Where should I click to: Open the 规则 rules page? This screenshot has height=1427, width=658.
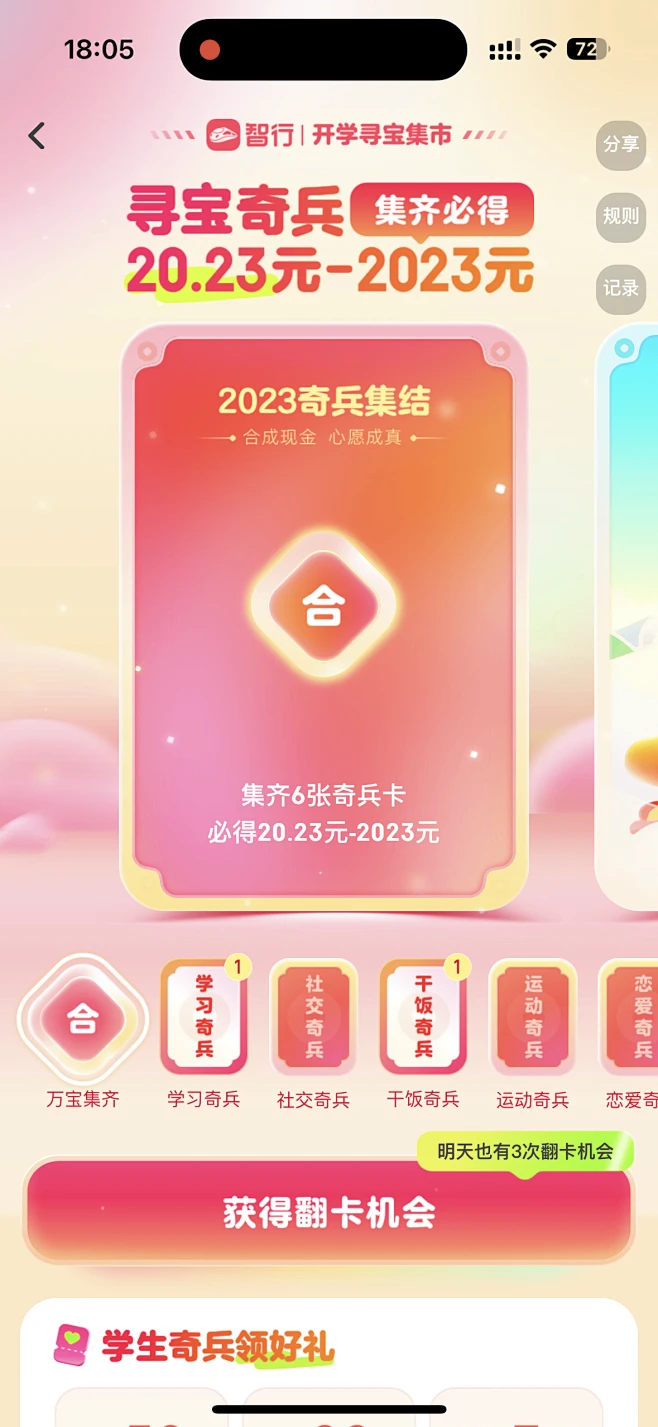click(620, 216)
